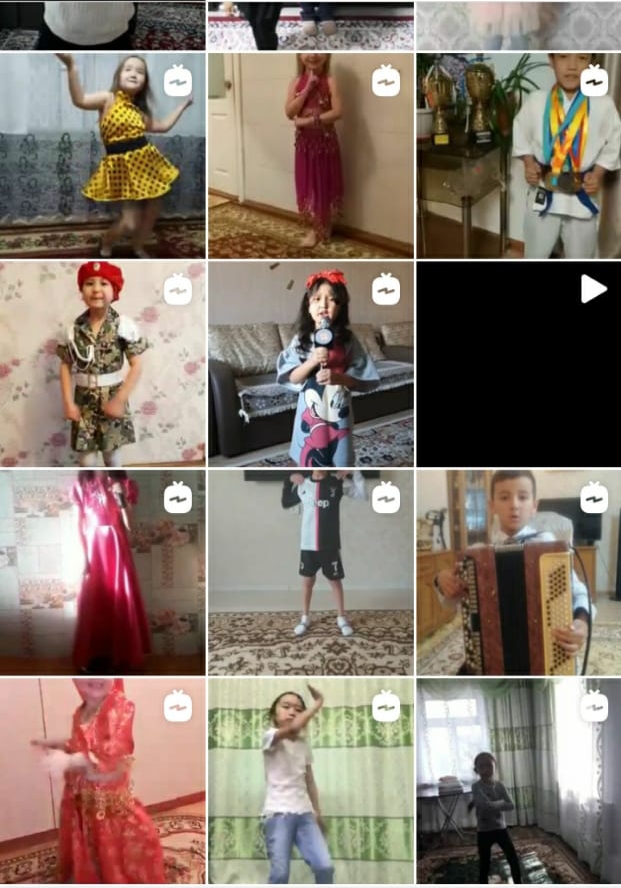View the red beret camouflage uniform video
The width and height of the screenshot is (621, 888).
click(x=103, y=364)
